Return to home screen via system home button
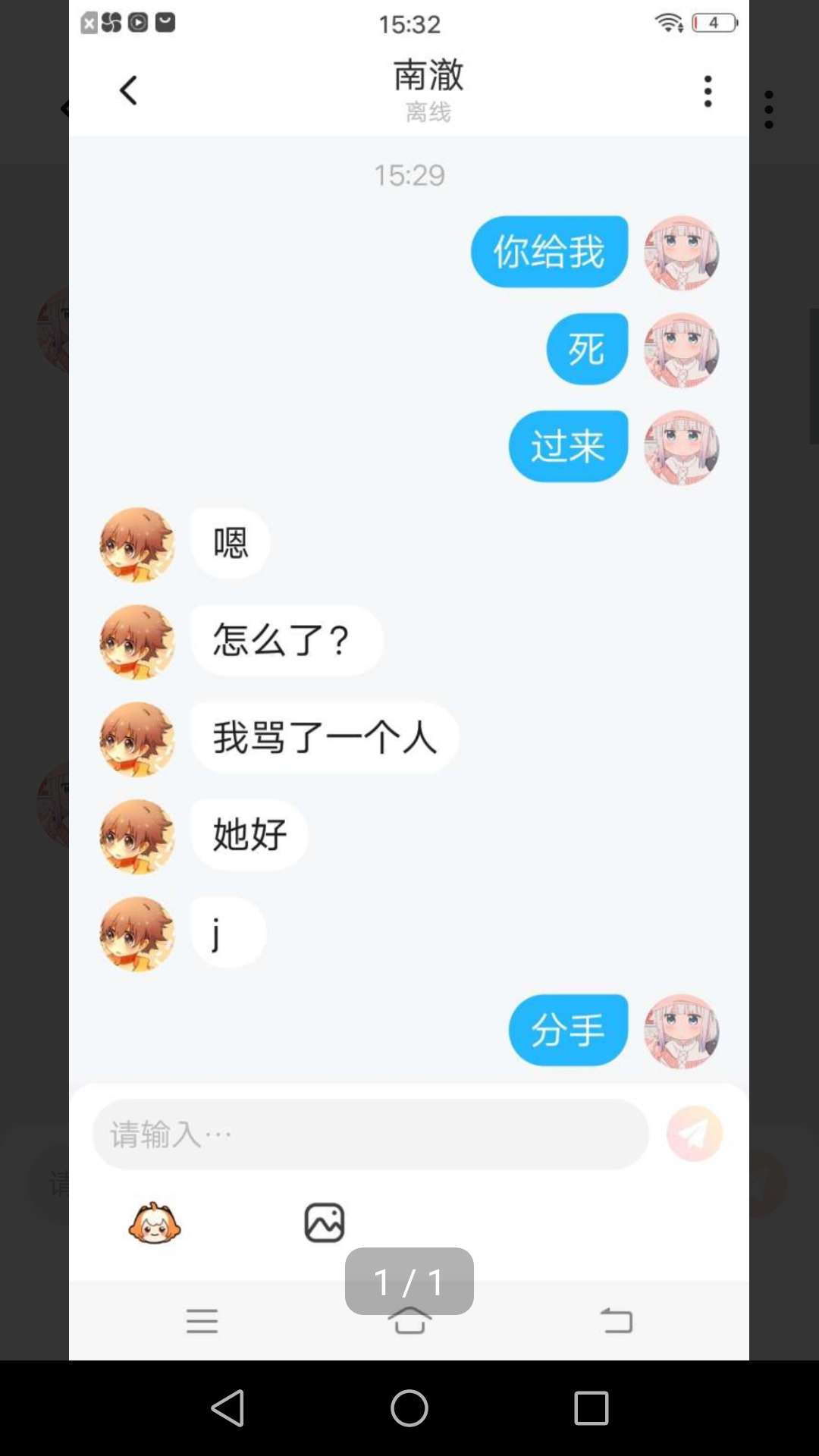The image size is (819, 1456). (409, 1408)
